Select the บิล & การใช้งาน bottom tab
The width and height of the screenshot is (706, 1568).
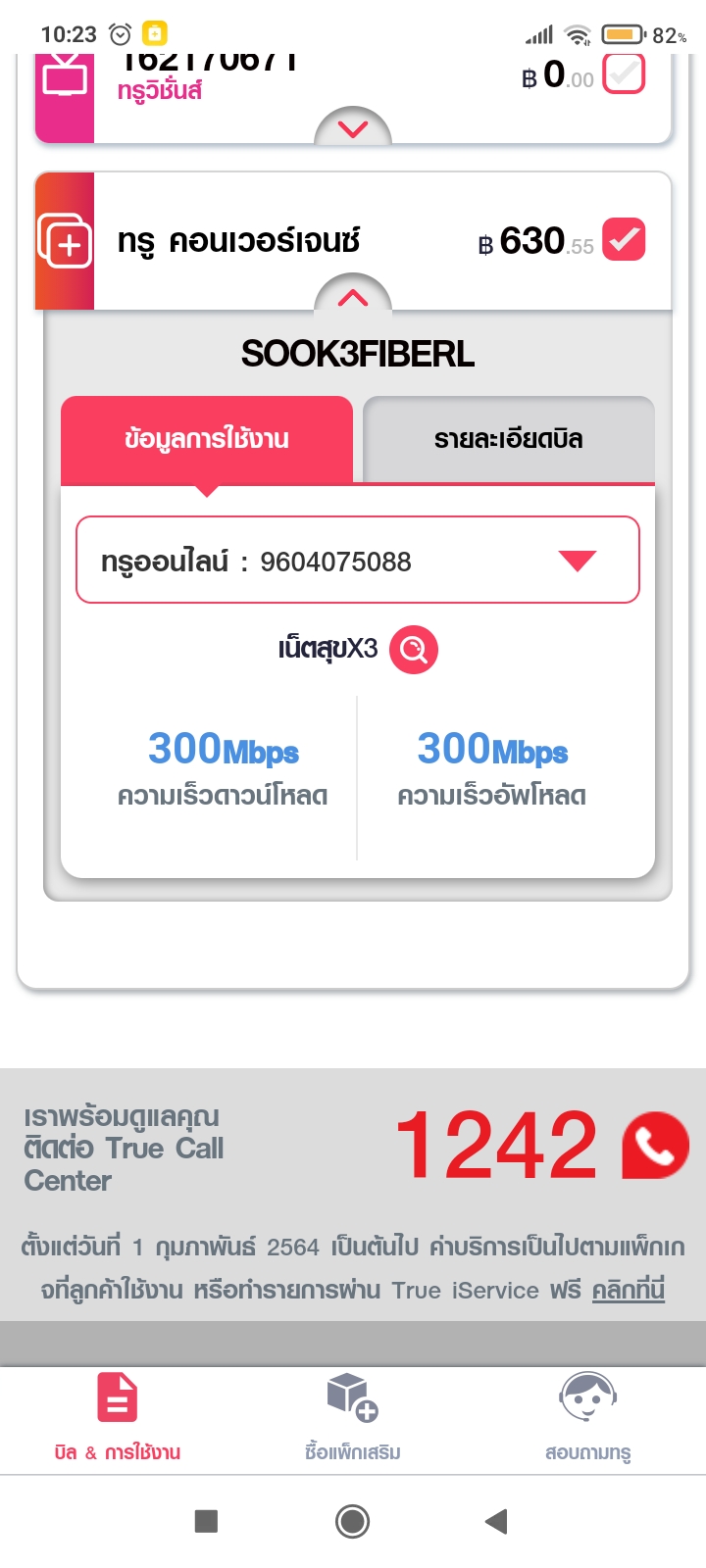tap(118, 1416)
